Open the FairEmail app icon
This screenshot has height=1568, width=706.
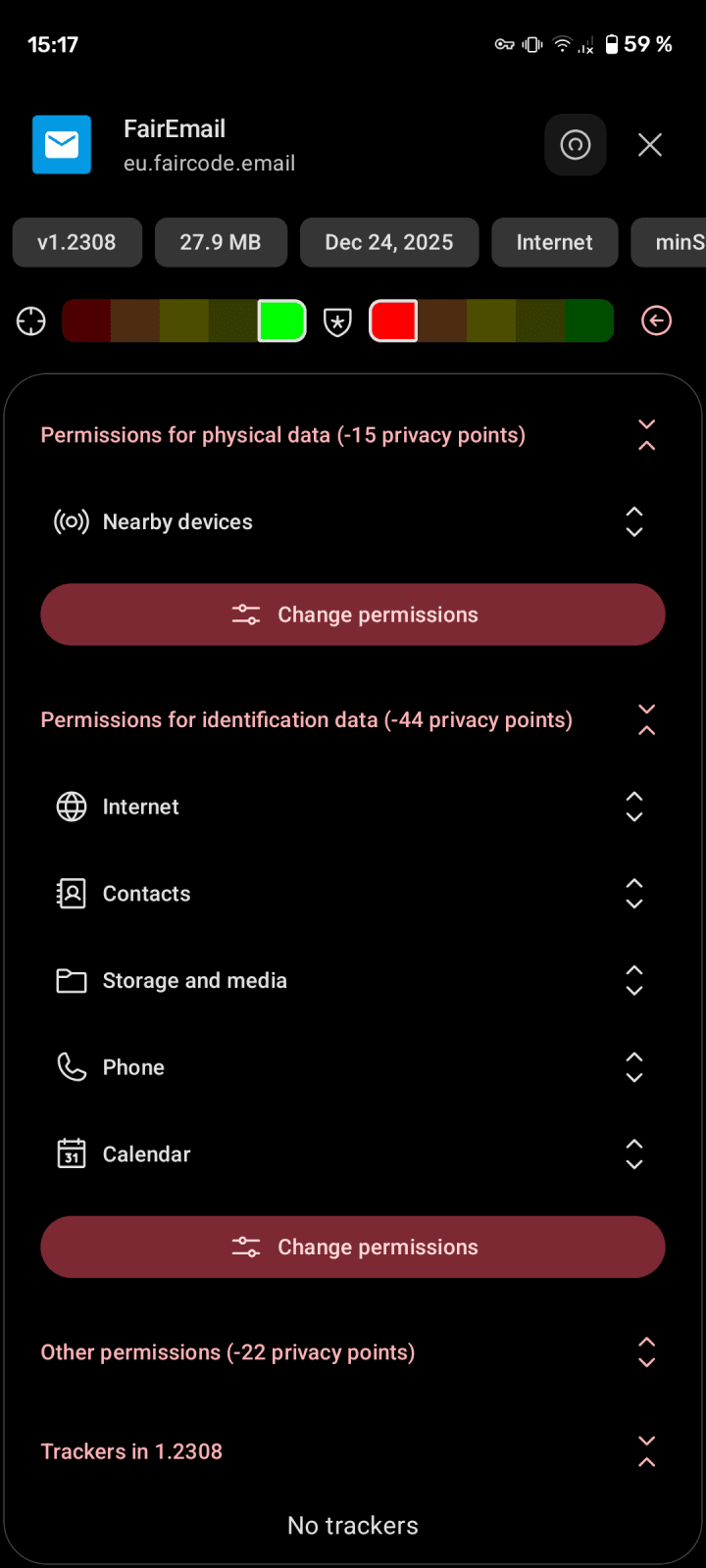tap(62, 144)
